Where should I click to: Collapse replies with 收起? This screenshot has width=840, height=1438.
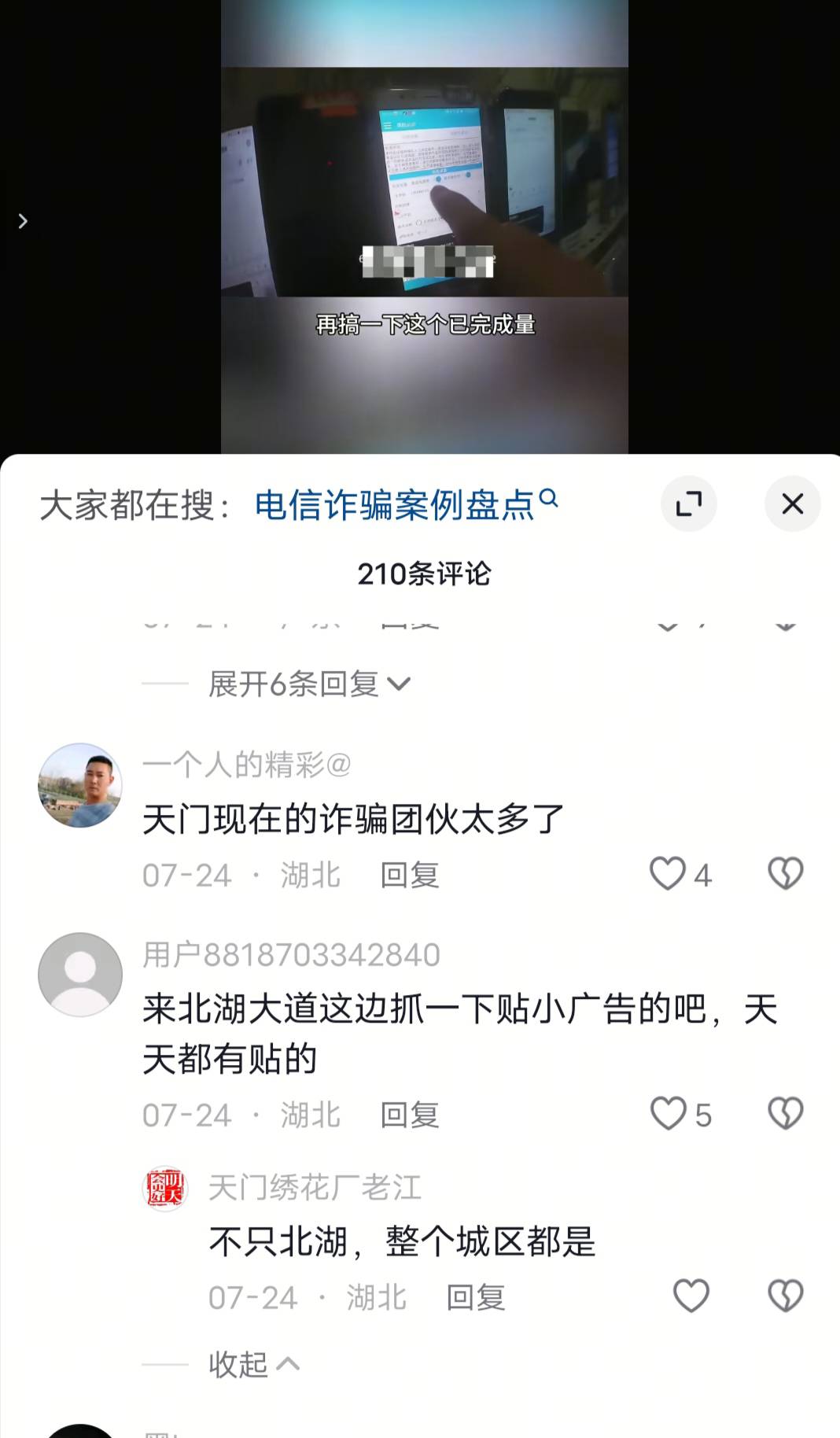tap(253, 1365)
